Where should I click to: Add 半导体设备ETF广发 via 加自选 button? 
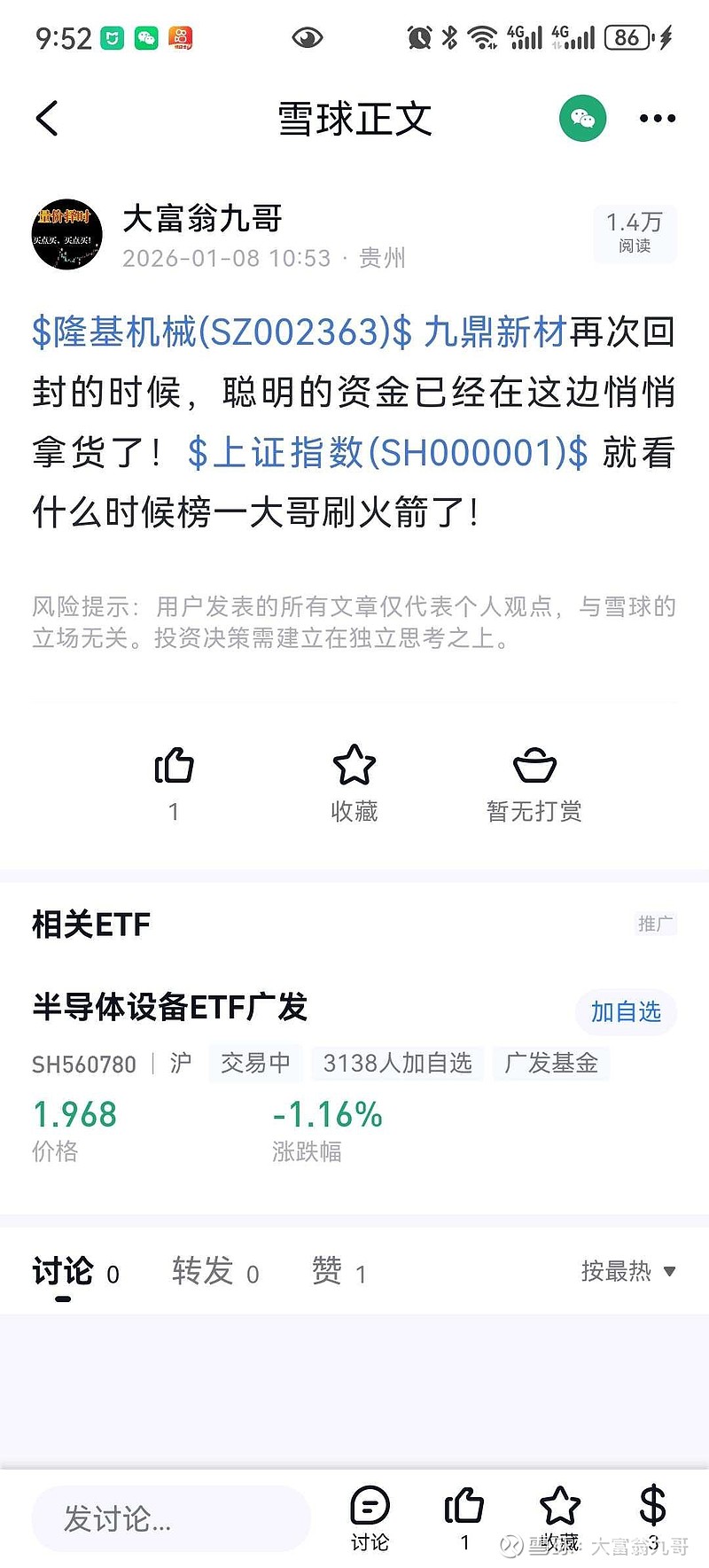click(626, 1012)
